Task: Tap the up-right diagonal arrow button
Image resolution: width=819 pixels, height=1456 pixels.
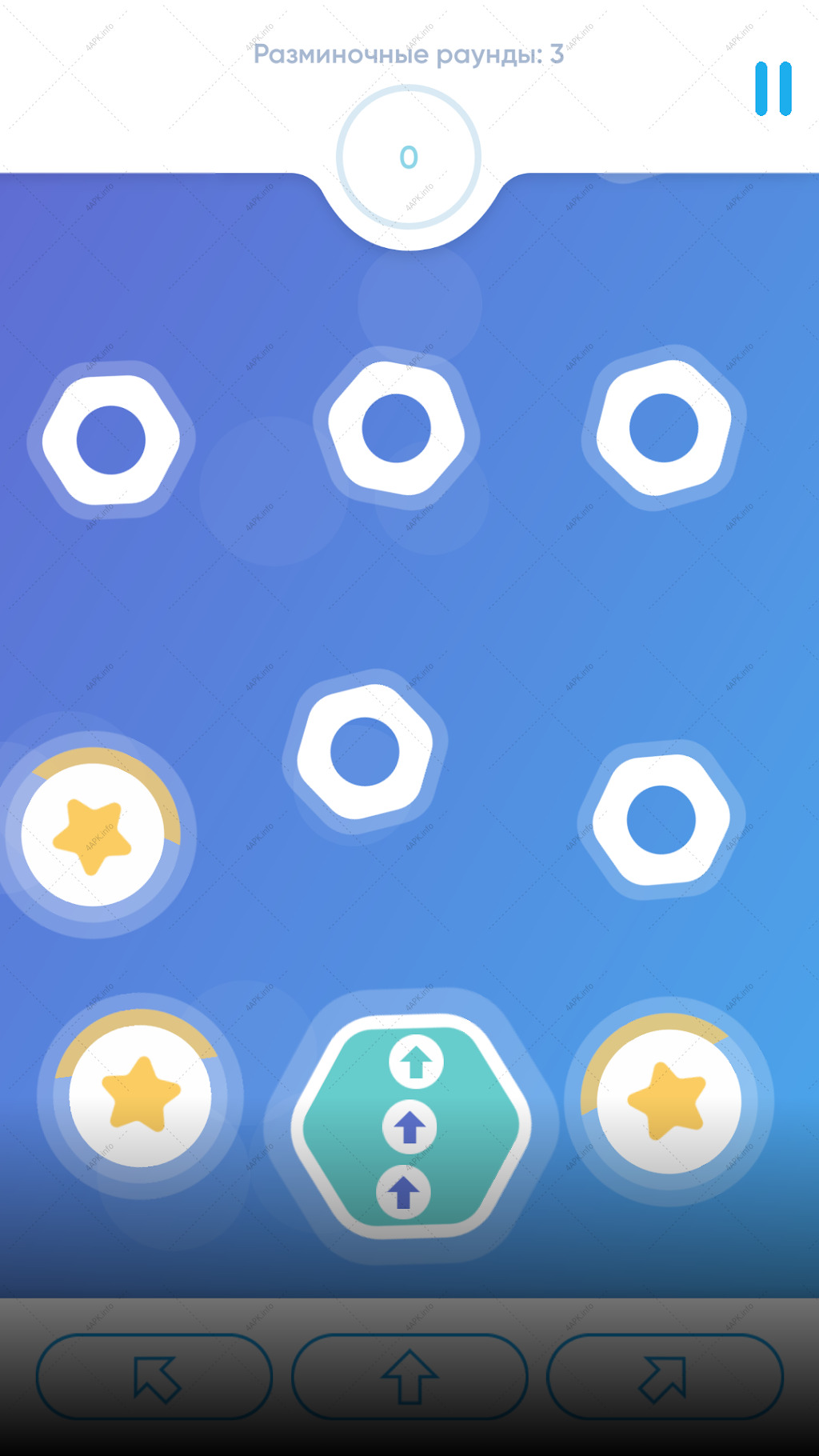Action: point(665,1377)
